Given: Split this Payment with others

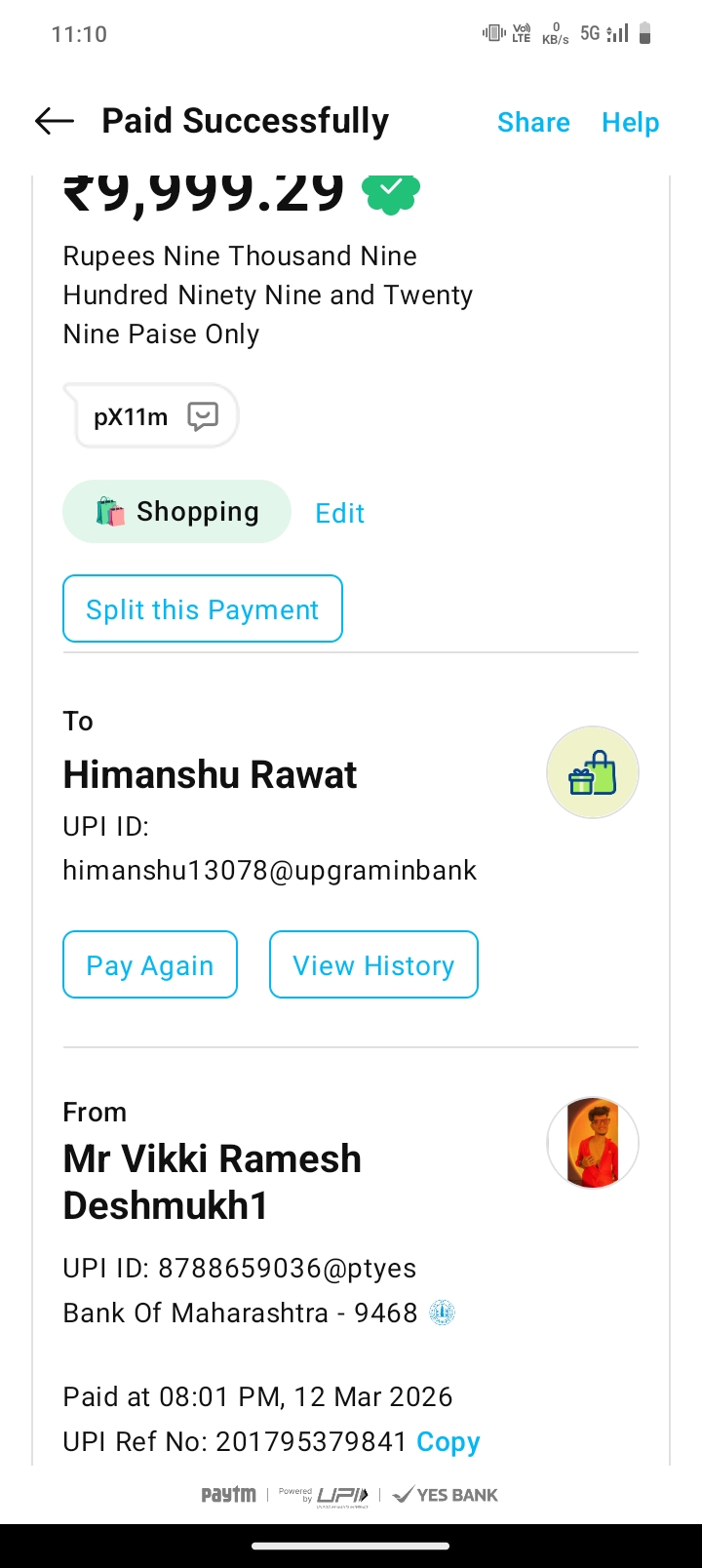Looking at the screenshot, I should 203,609.
